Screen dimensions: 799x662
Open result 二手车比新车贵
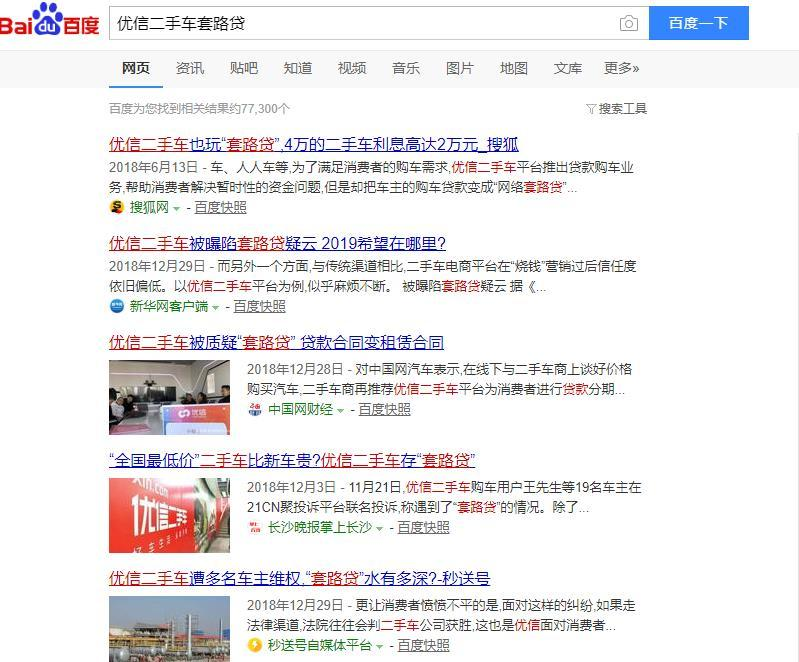[x=292, y=460]
